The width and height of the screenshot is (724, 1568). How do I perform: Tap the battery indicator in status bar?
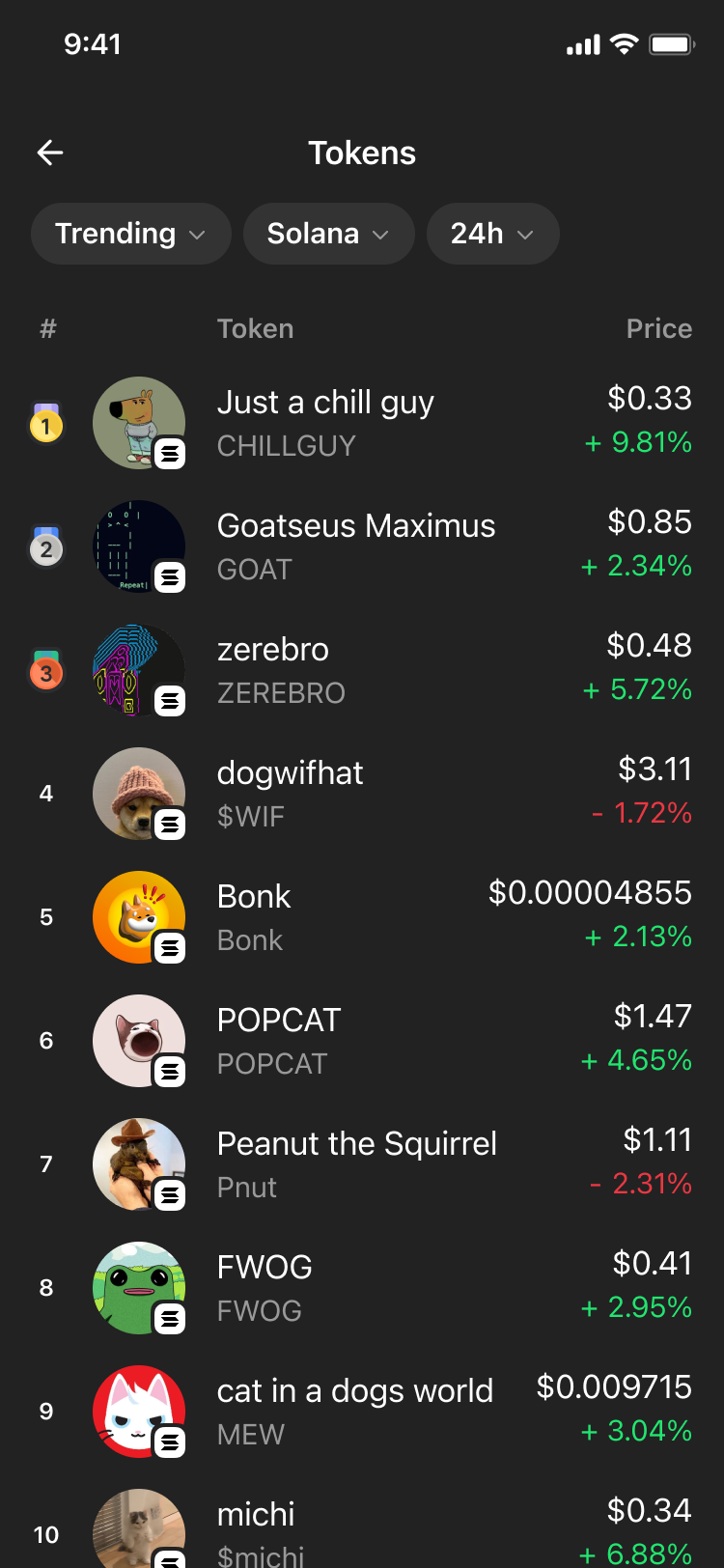click(671, 43)
